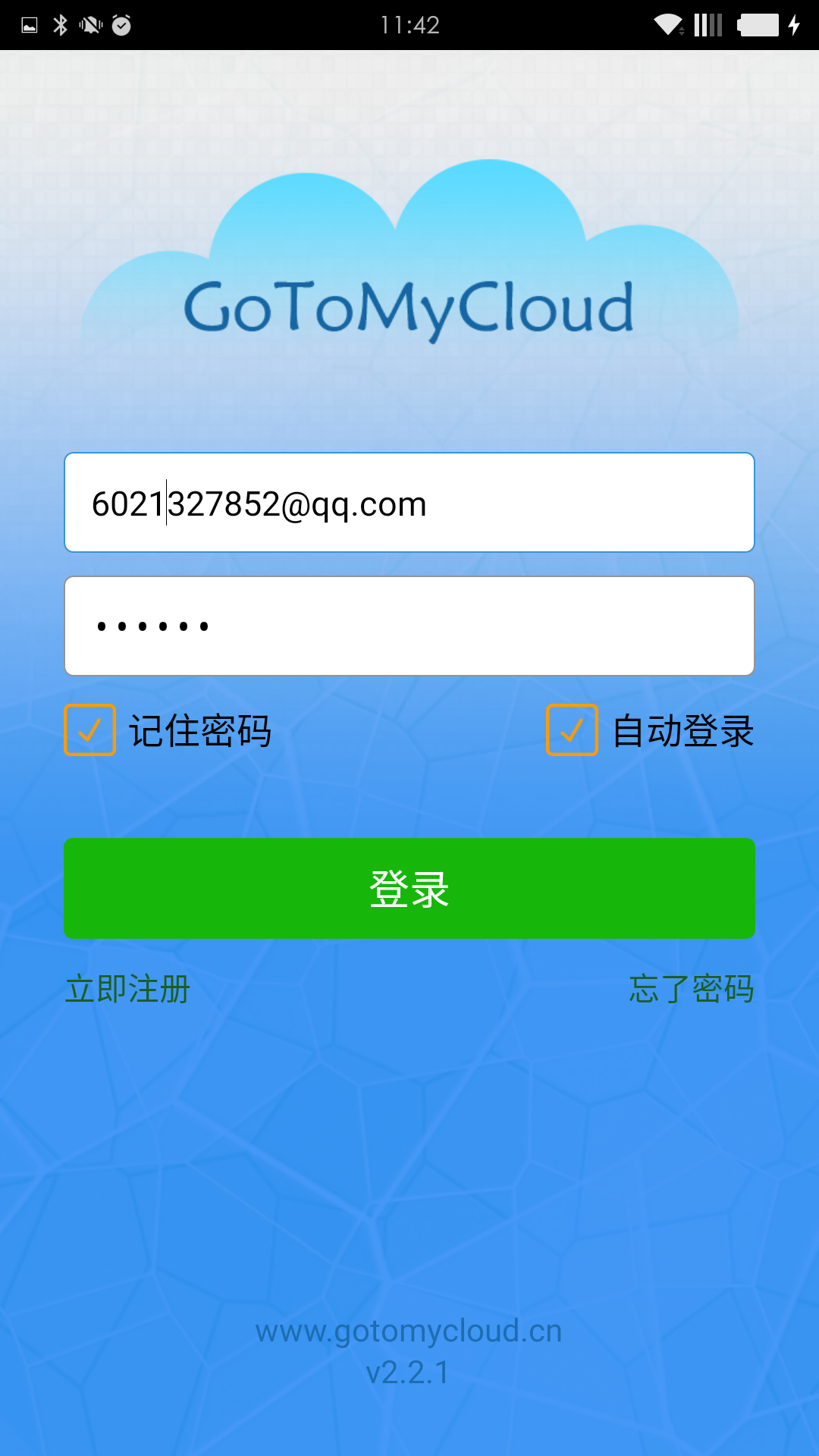
Task: Open the 忘了密码 link
Action: [691, 989]
